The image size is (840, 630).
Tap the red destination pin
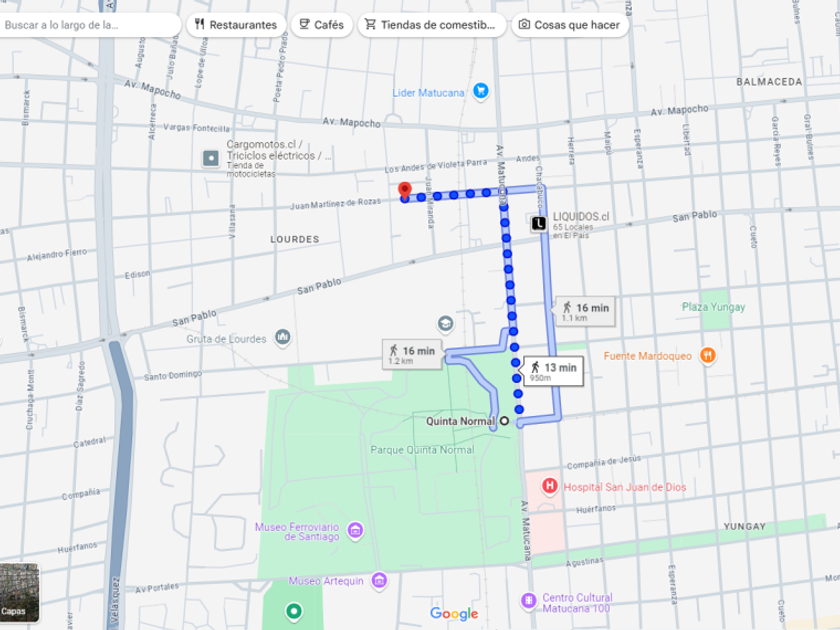[405, 190]
